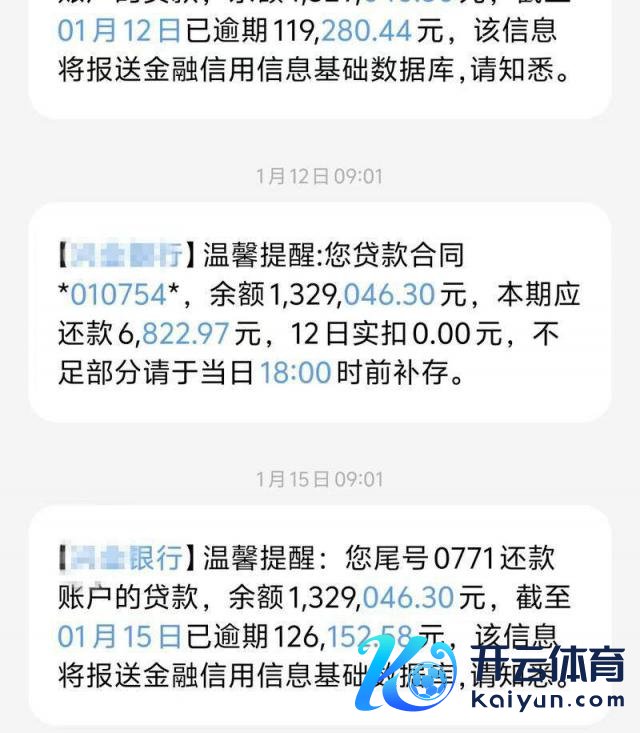Tap the 18:00 time link

point(295,373)
